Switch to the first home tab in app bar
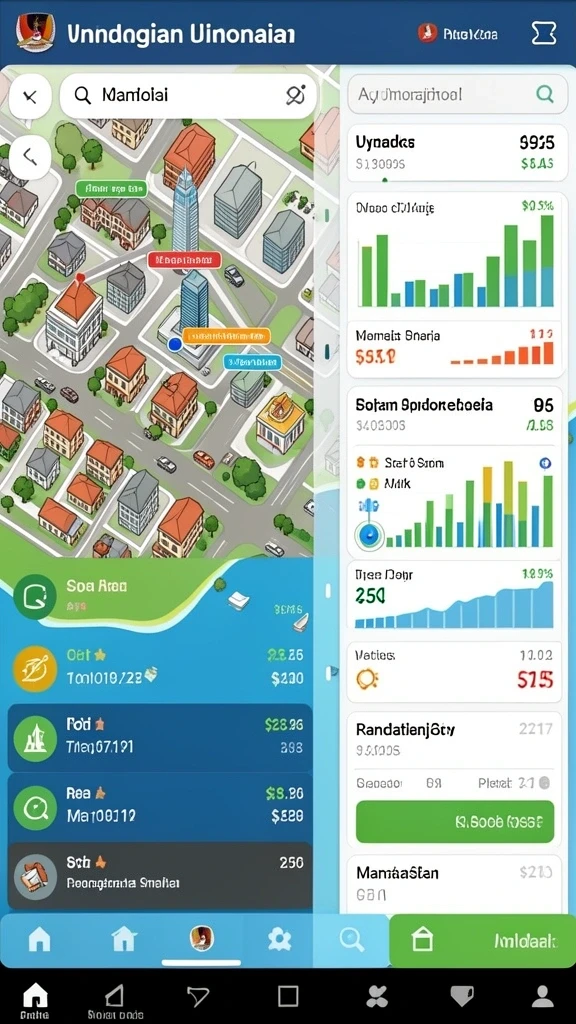 [x=40, y=940]
